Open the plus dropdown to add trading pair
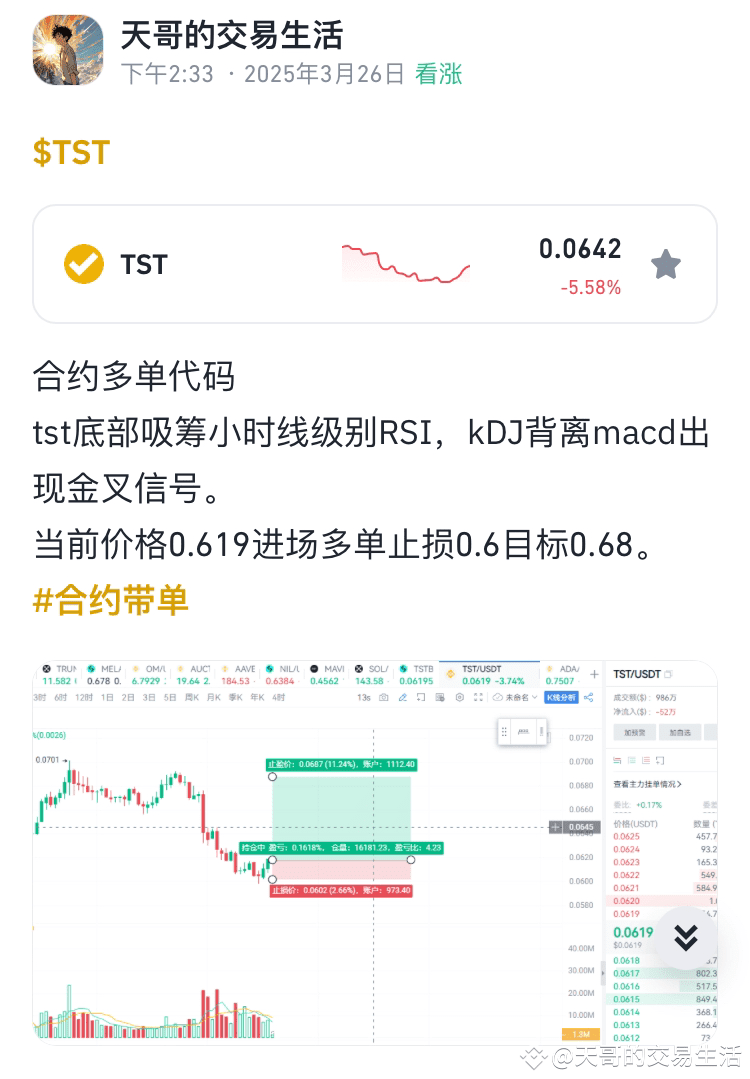The height and width of the screenshot is (1079, 750). tap(594, 675)
